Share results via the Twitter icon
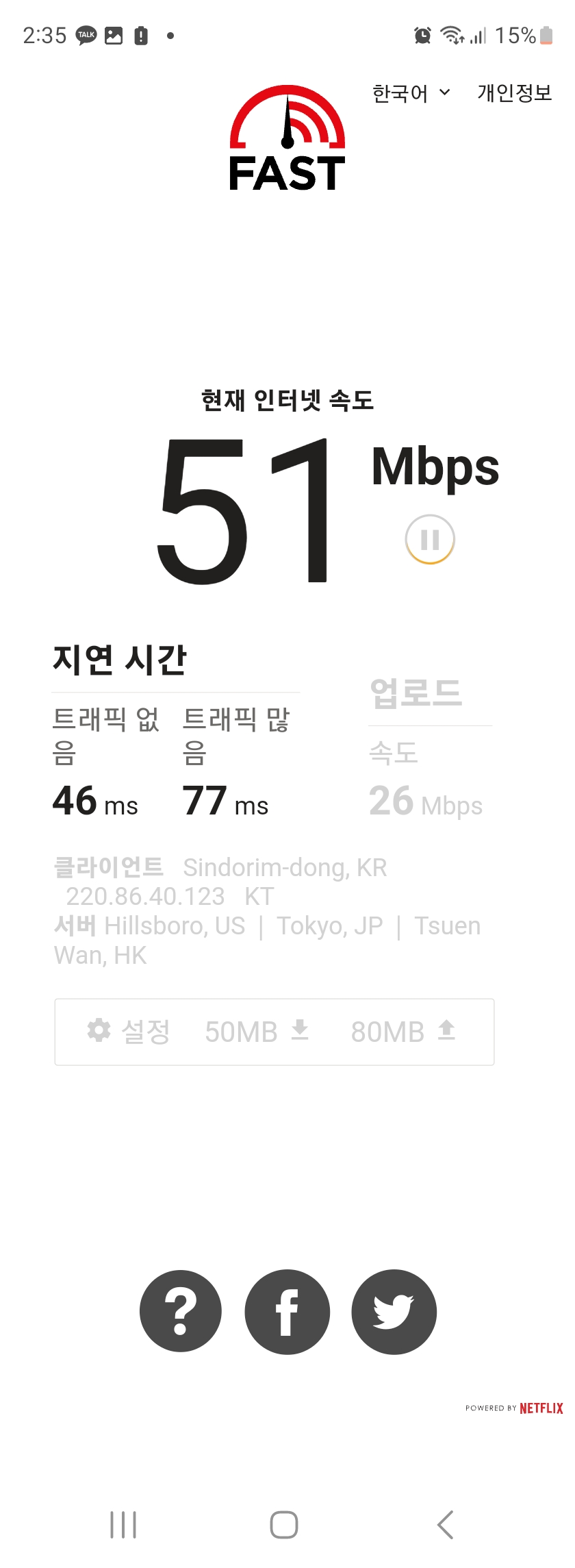 tap(393, 1310)
